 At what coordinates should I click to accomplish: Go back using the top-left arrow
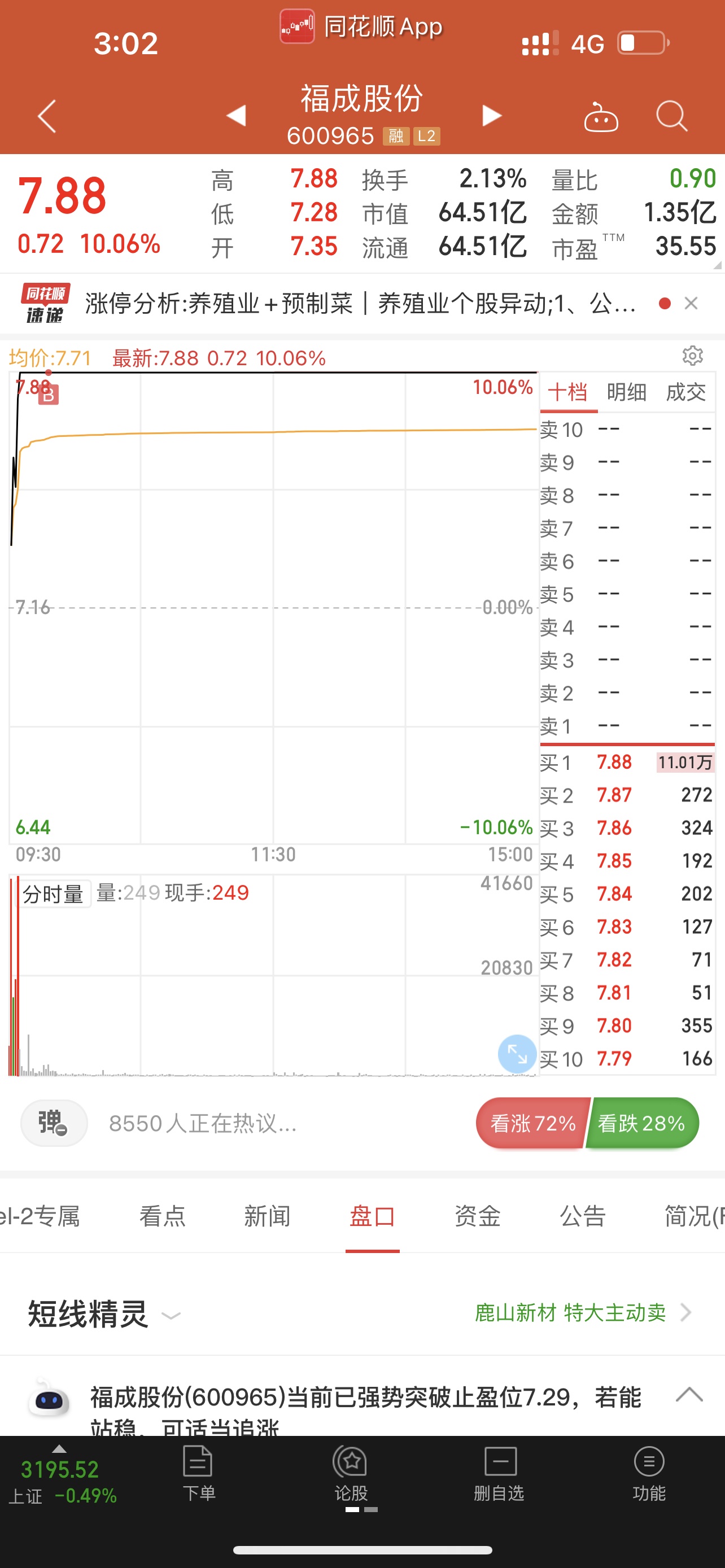click(47, 116)
